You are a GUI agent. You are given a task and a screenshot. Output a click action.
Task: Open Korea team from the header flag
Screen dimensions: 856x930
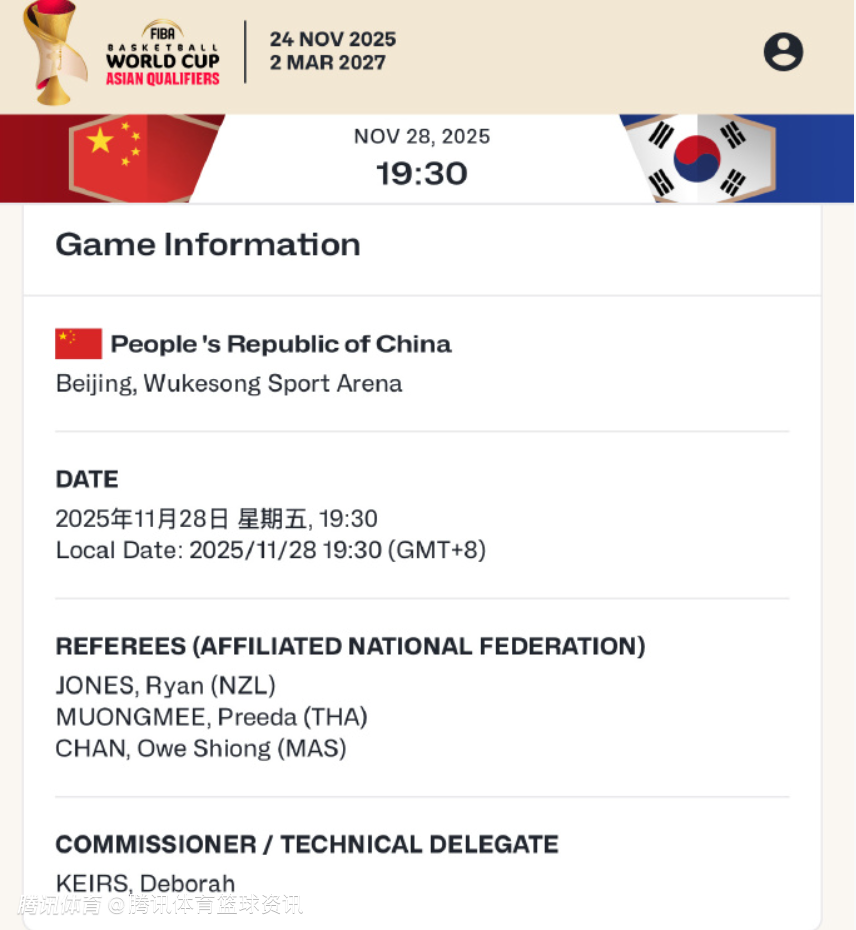[x=697, y=158]
